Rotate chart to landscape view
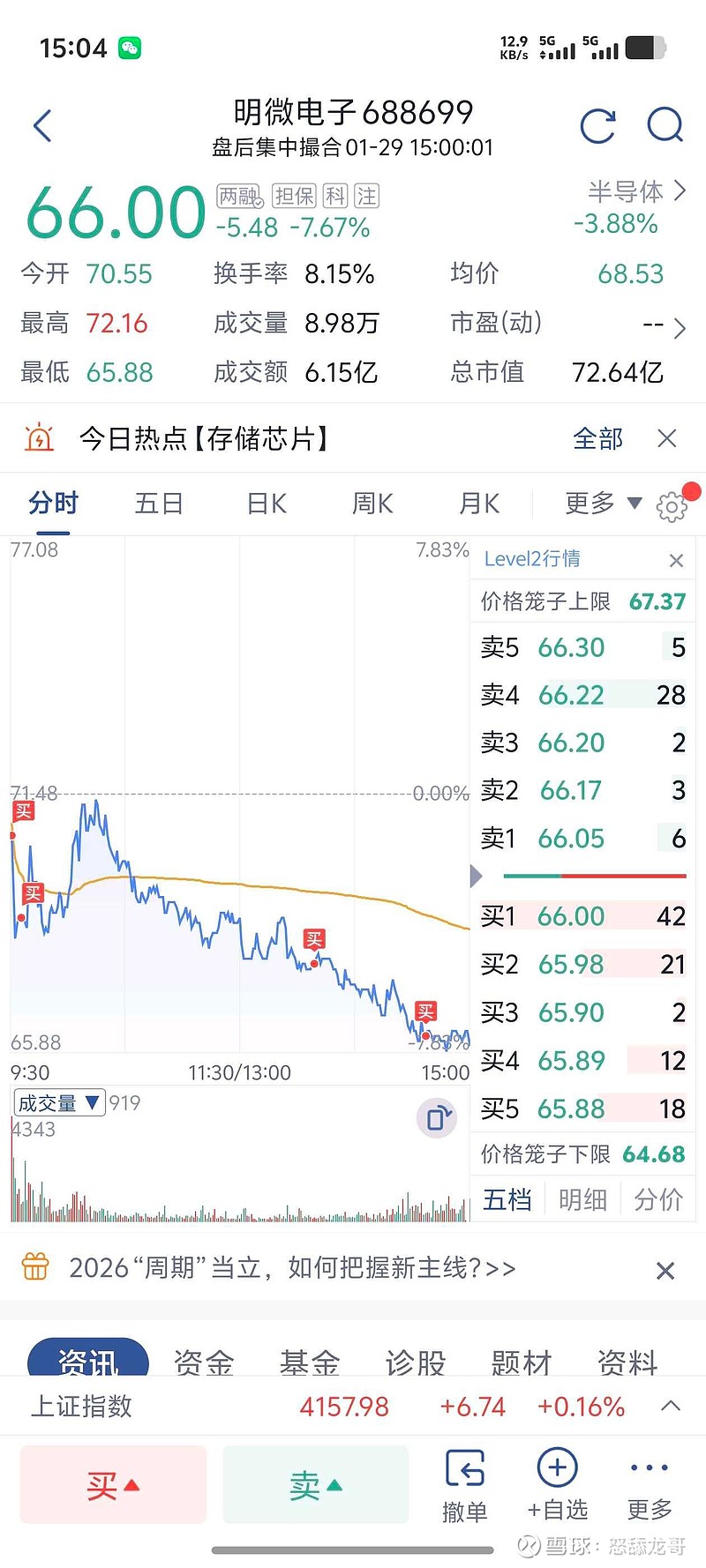 (x=436, y=1117)
